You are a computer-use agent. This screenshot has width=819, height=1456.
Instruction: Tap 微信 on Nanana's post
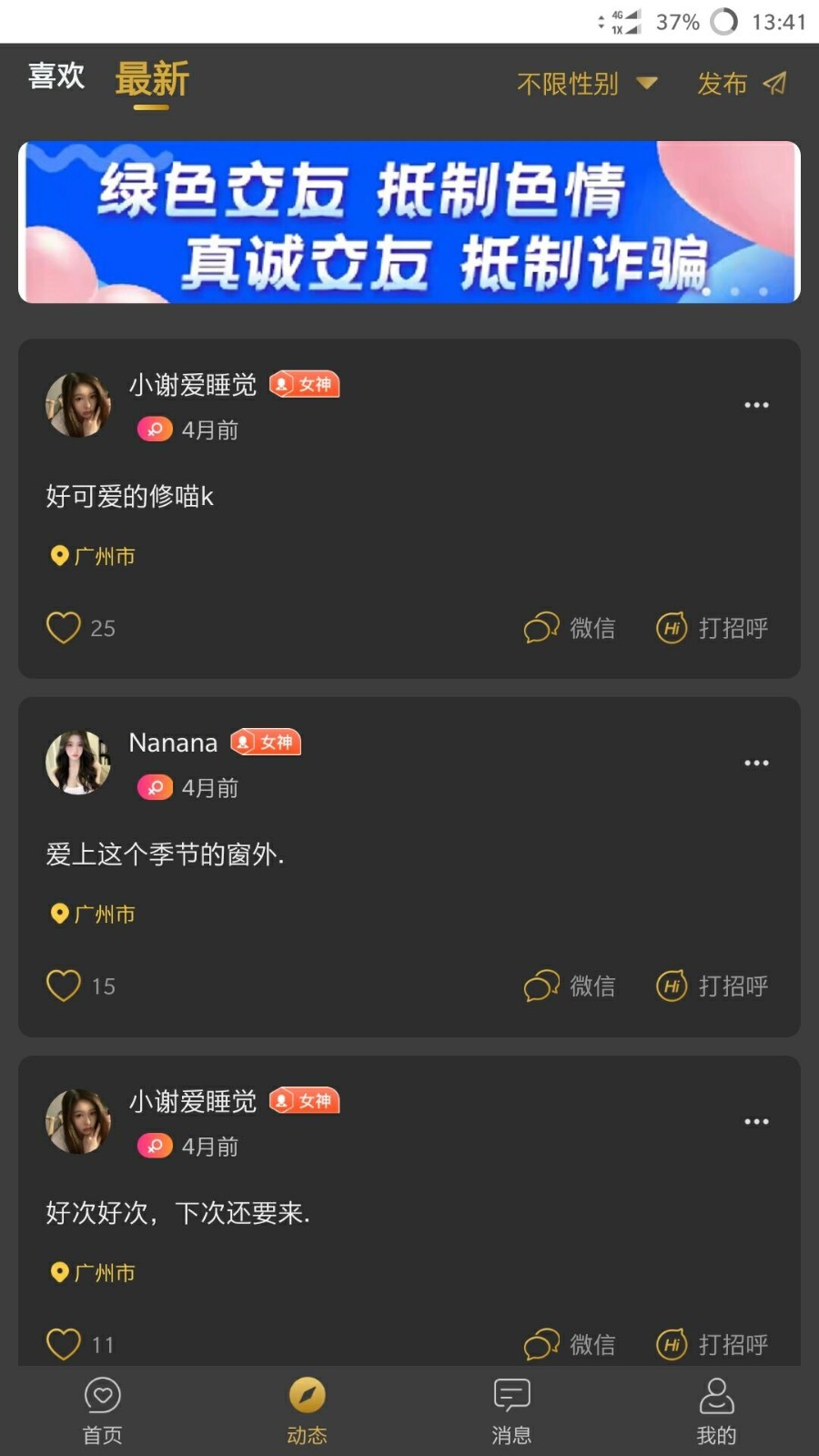571,986
